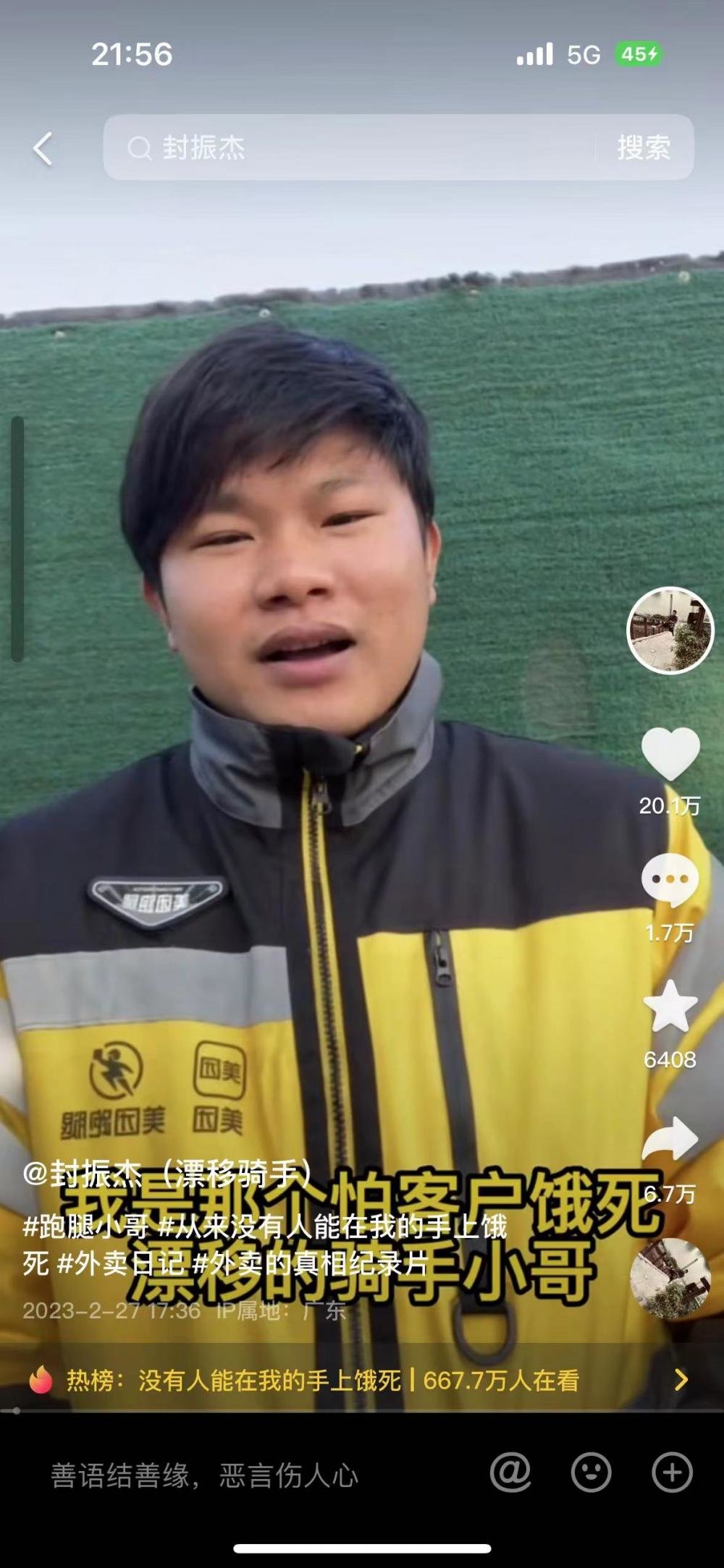
Task: Open the creator's profile avatar
Action: 670,630
